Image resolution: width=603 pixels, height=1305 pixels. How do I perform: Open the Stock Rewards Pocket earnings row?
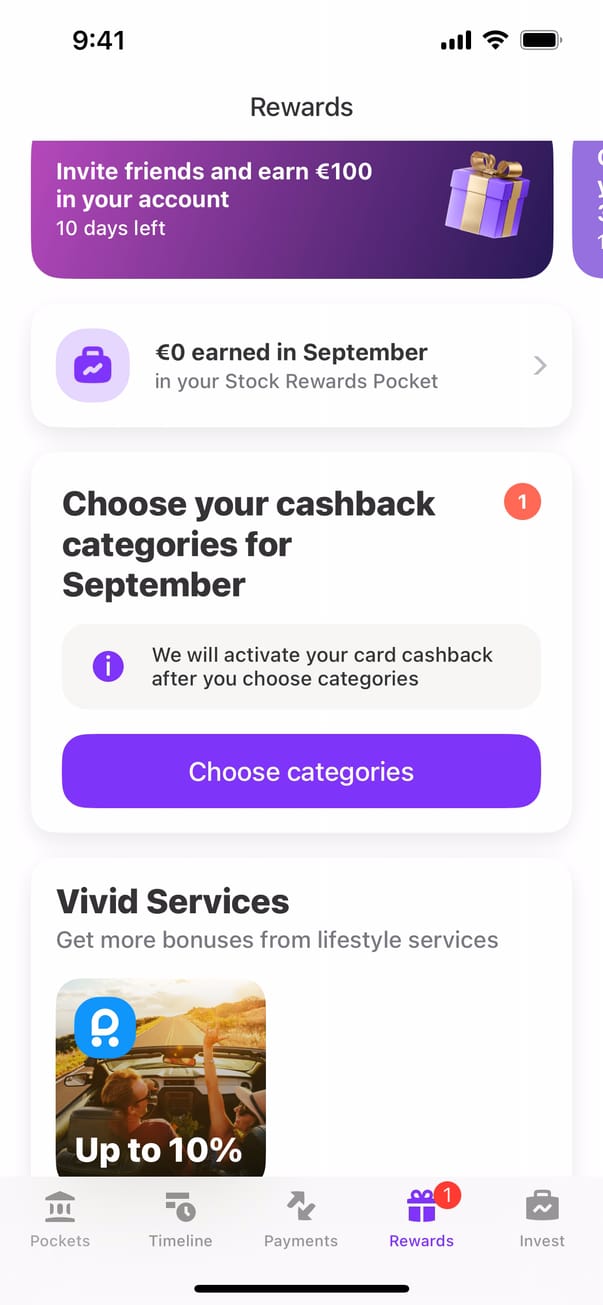[301, 366]
